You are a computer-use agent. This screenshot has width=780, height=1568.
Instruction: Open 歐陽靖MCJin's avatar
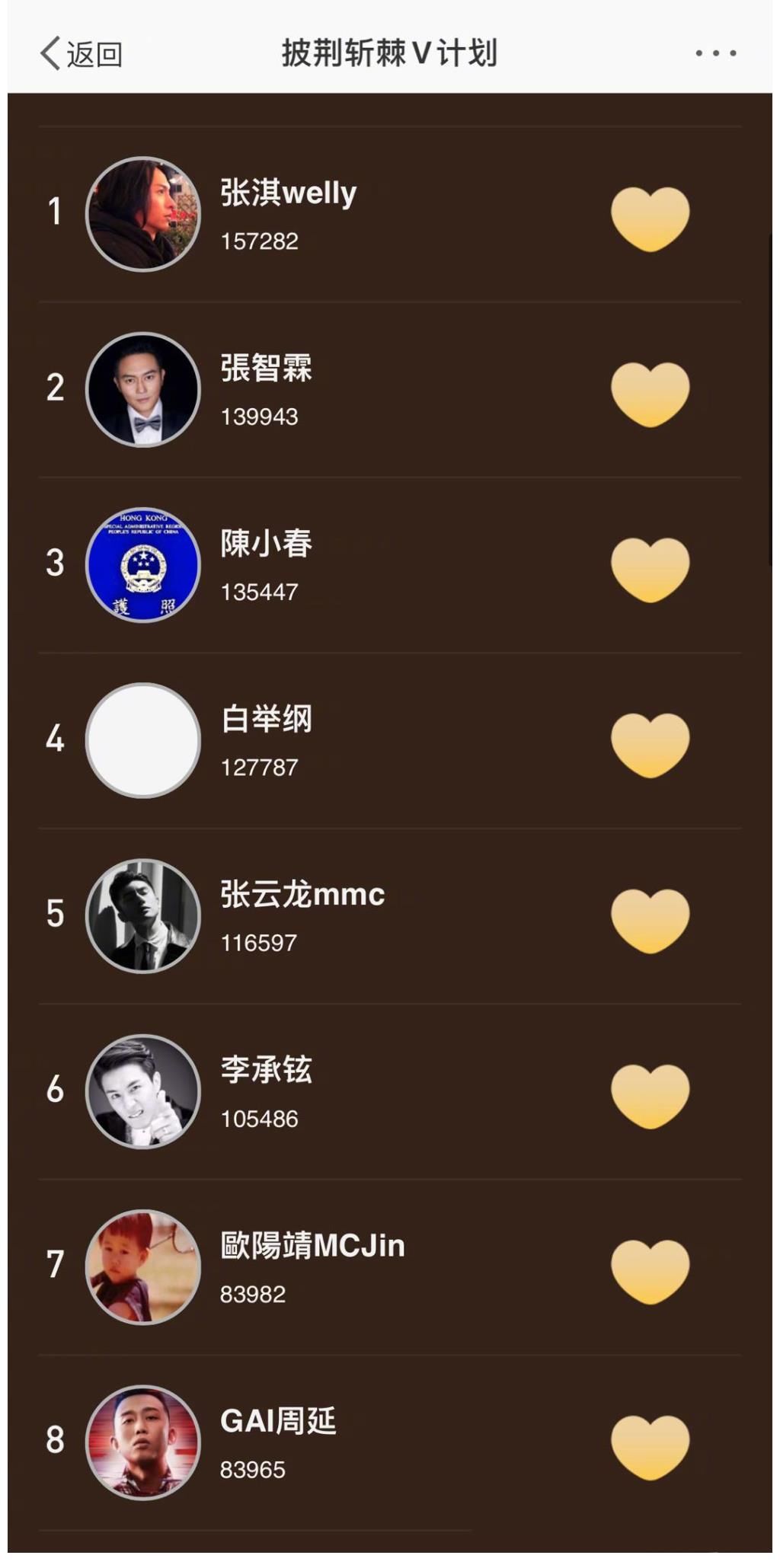click(143, 1266)
